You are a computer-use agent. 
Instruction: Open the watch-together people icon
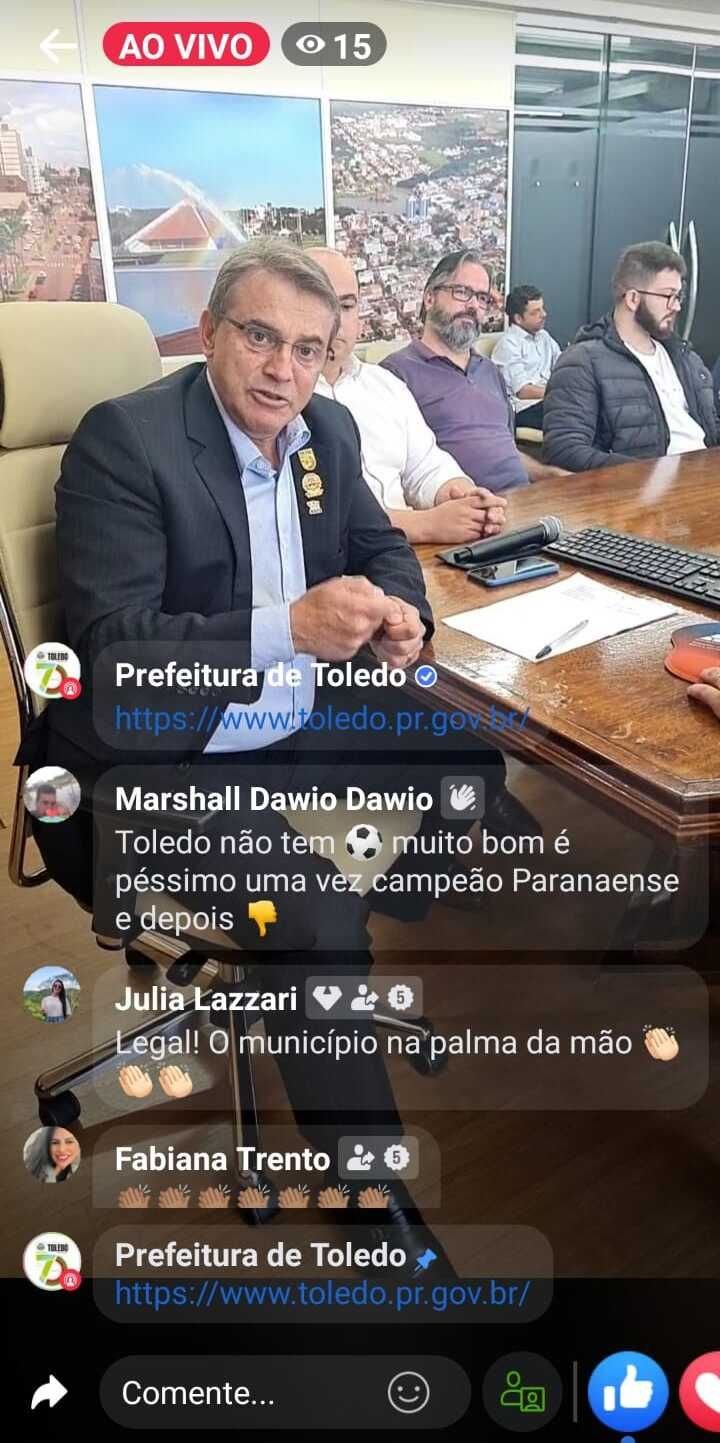coord(522,1392)
